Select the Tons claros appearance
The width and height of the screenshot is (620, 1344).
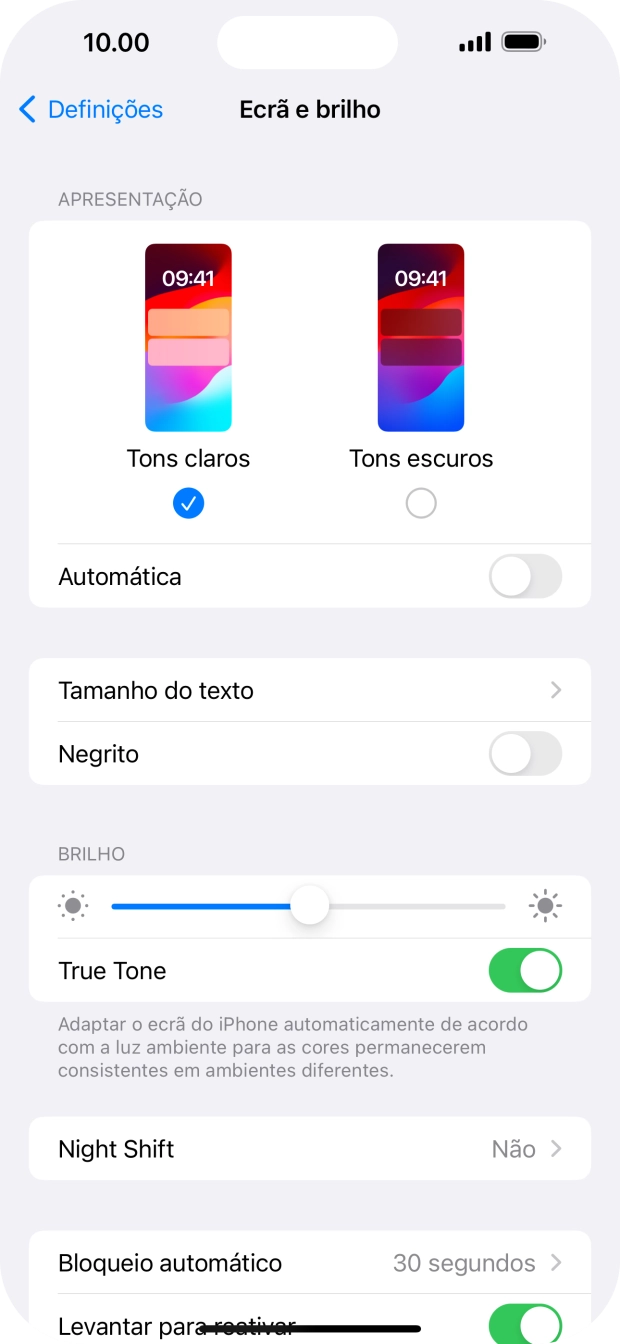[188, 503]
